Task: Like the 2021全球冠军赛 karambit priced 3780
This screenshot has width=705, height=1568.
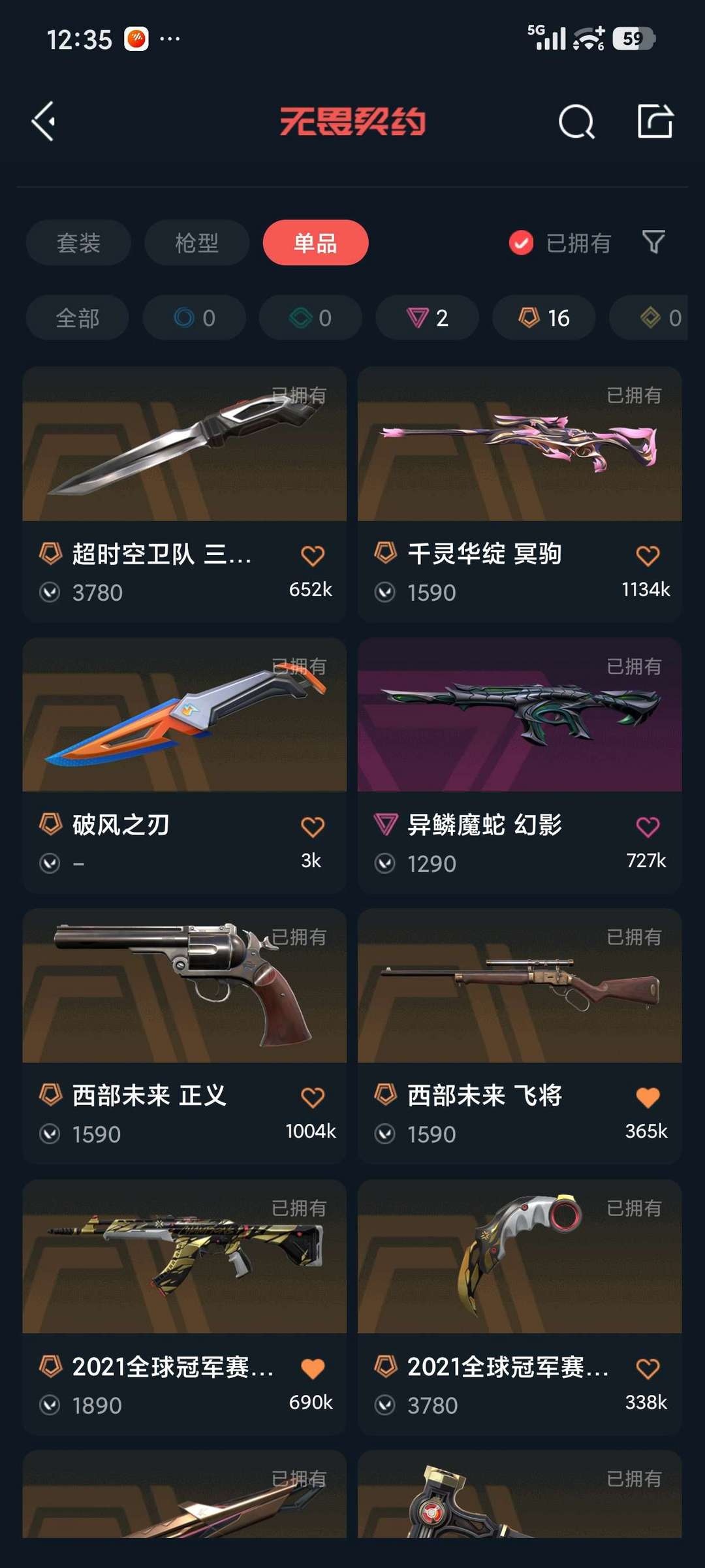Action: click(x=648, y=1369)
